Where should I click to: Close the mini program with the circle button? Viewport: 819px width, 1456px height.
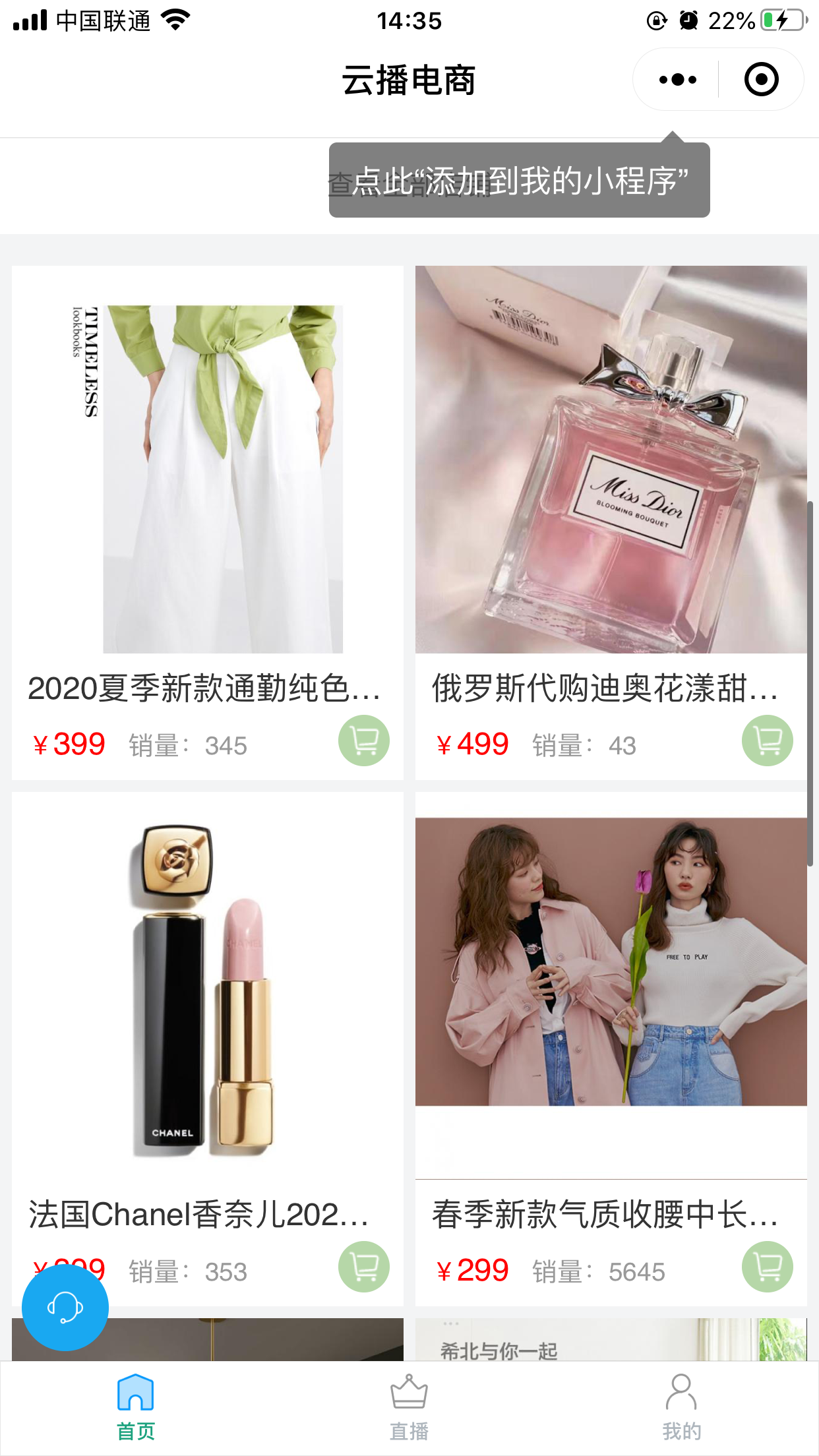click(761, 80)
